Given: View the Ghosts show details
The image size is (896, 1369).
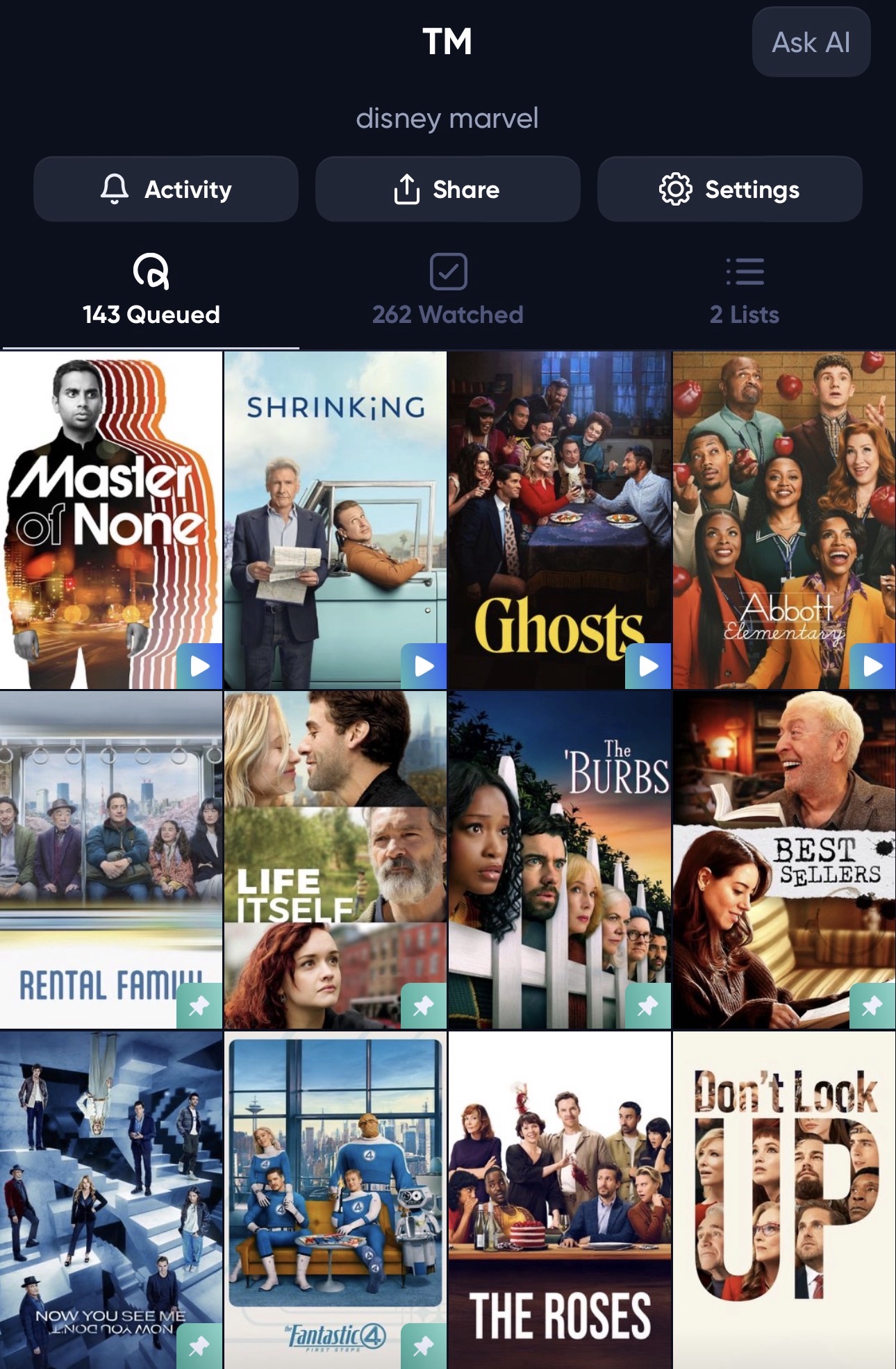Looking at the screenshot, I should click(x=559, y=520).
